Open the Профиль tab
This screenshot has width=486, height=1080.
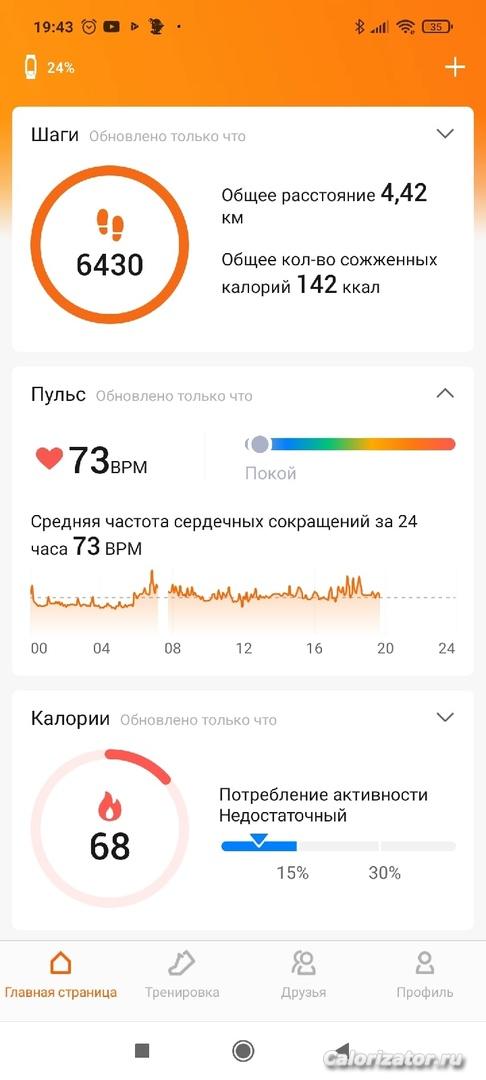[x=425, y=975]
